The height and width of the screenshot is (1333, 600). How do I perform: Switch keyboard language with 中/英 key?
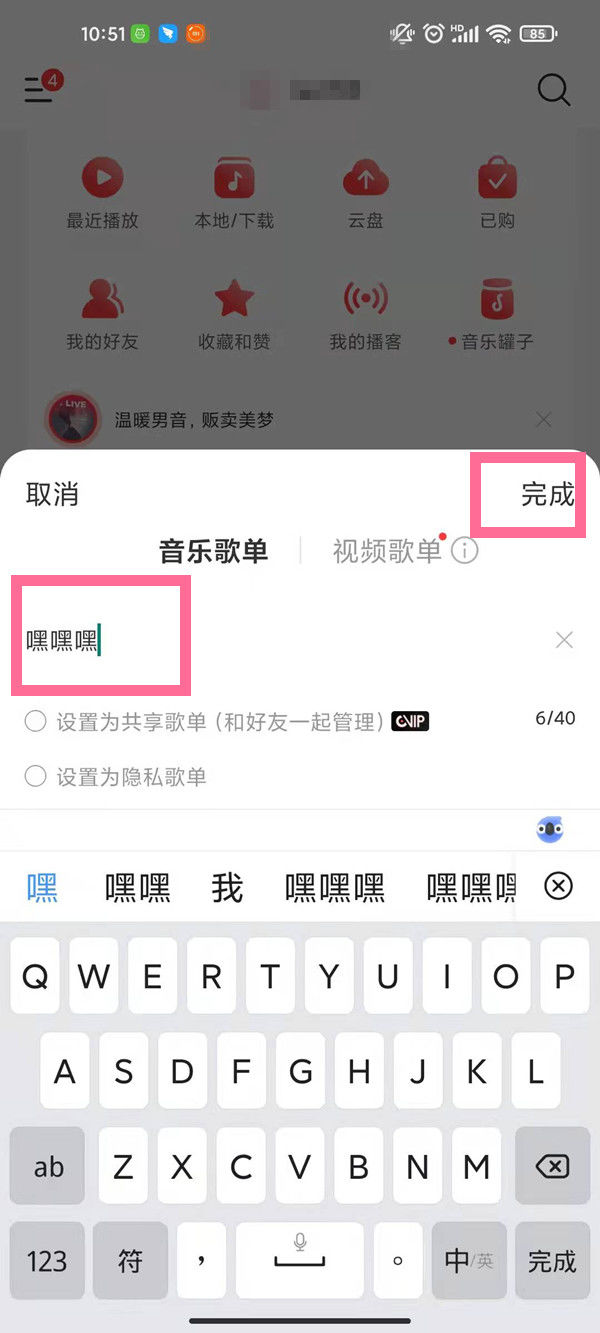point(467,1261)
